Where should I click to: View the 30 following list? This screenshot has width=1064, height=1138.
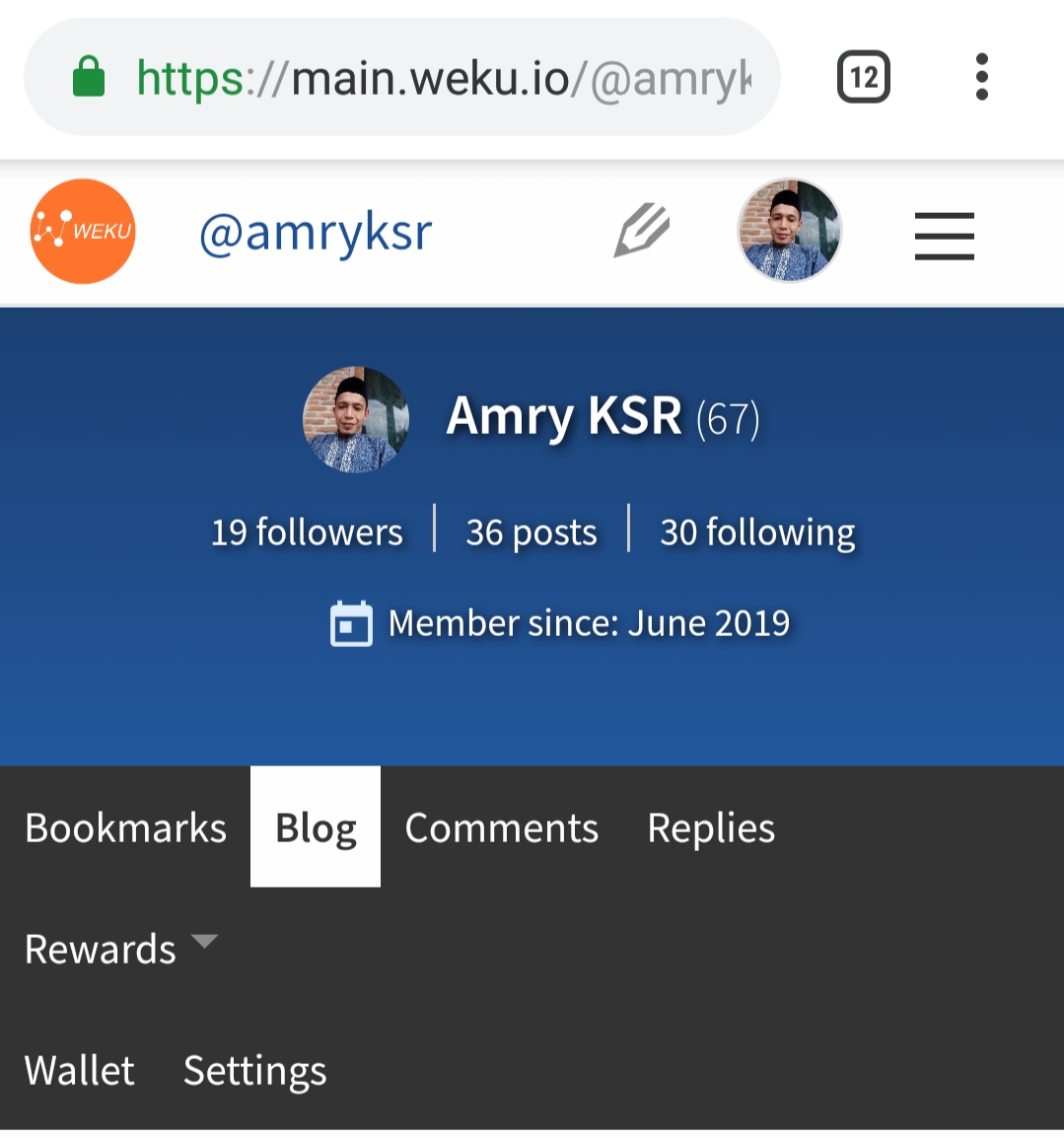pyautogui.click(x=757, y=533)
